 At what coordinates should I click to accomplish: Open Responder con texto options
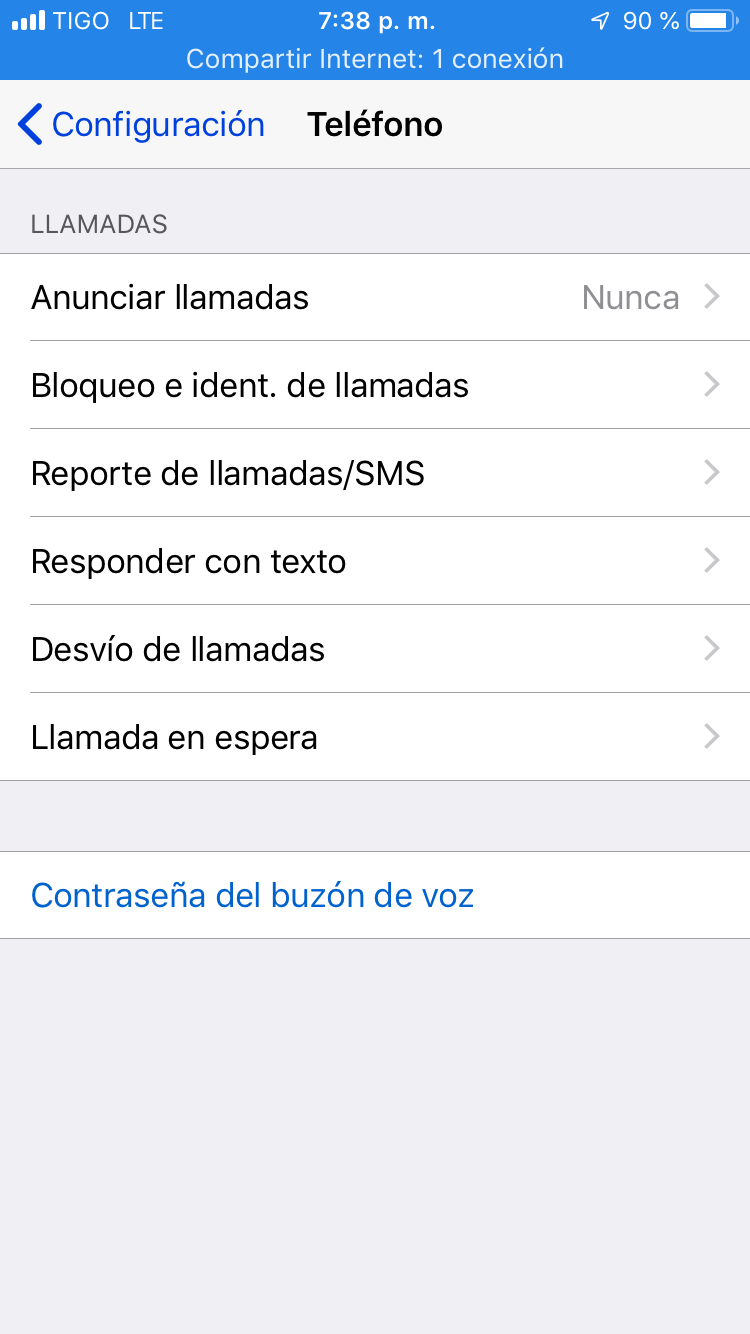coord(375,562)
